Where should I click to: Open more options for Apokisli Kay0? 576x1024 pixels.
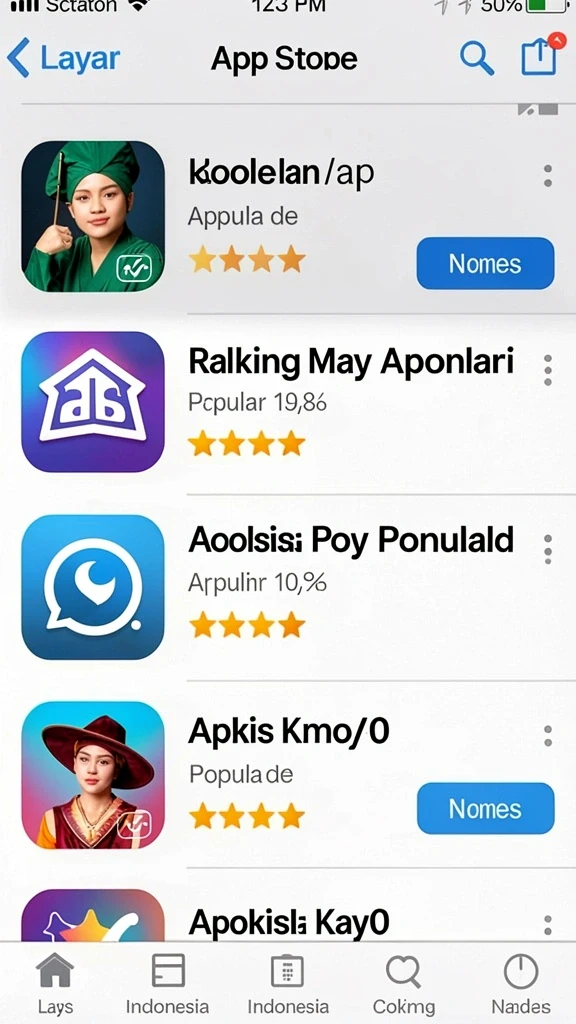pyautogui.click(x=547, y=924)
